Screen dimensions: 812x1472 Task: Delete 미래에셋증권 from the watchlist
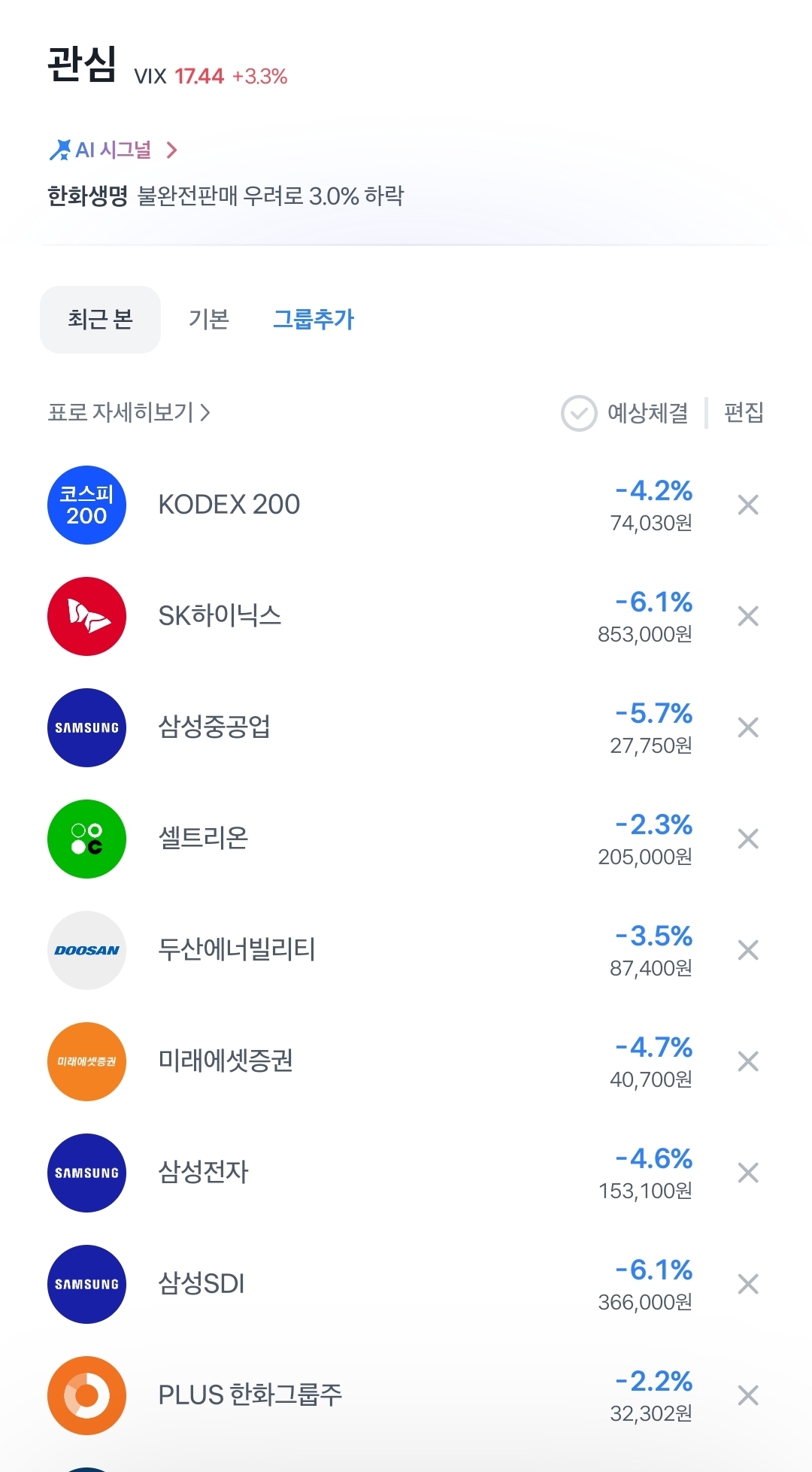pyautogui.click(x=748, y=1061)
